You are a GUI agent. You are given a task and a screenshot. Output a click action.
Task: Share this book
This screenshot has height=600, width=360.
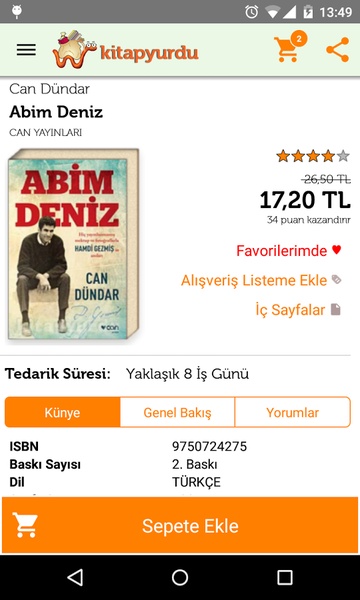(338, 50)
